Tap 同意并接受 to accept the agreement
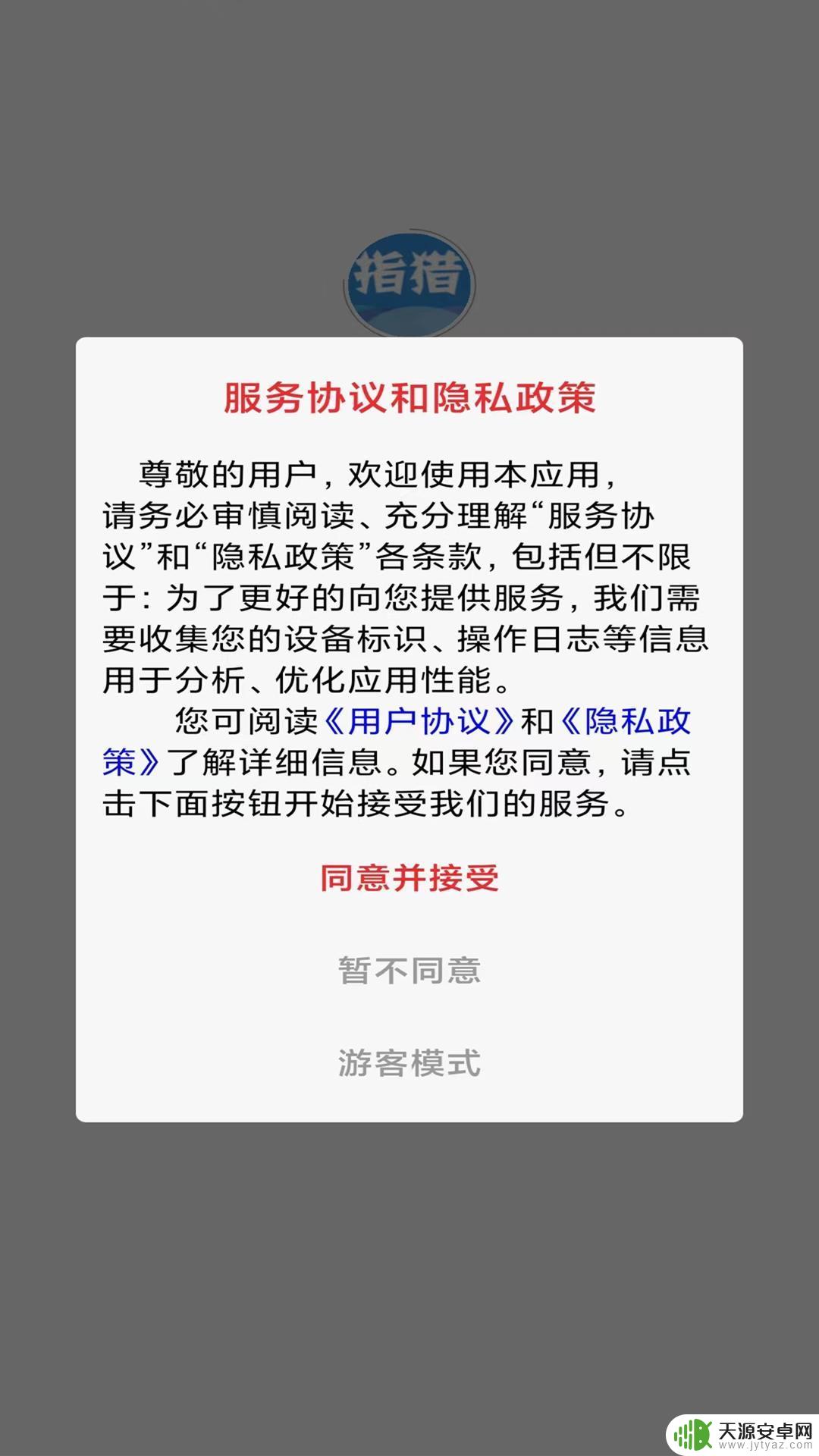This screenshot has height=1456, width=819. point(409,878)
